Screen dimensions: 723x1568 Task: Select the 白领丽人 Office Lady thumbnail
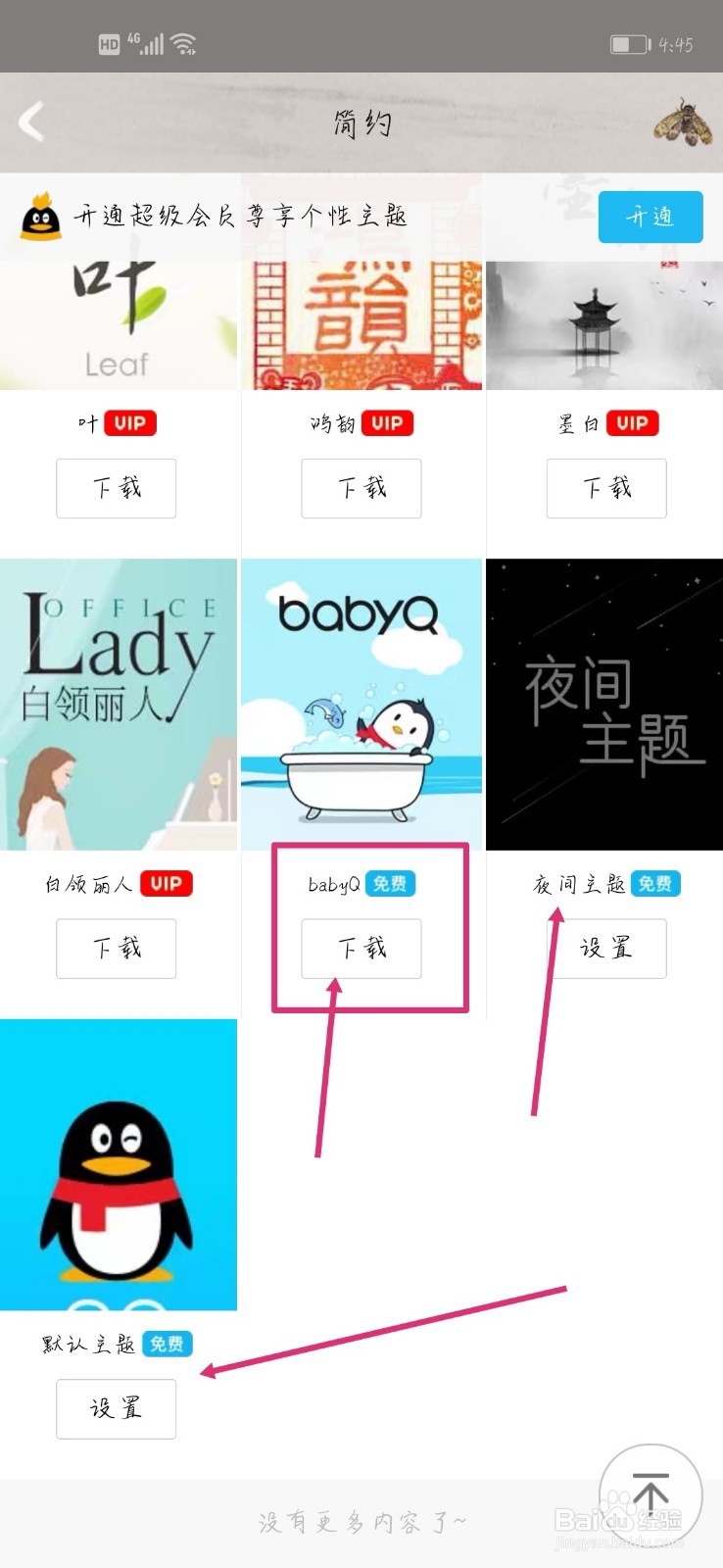pos(118,703)
